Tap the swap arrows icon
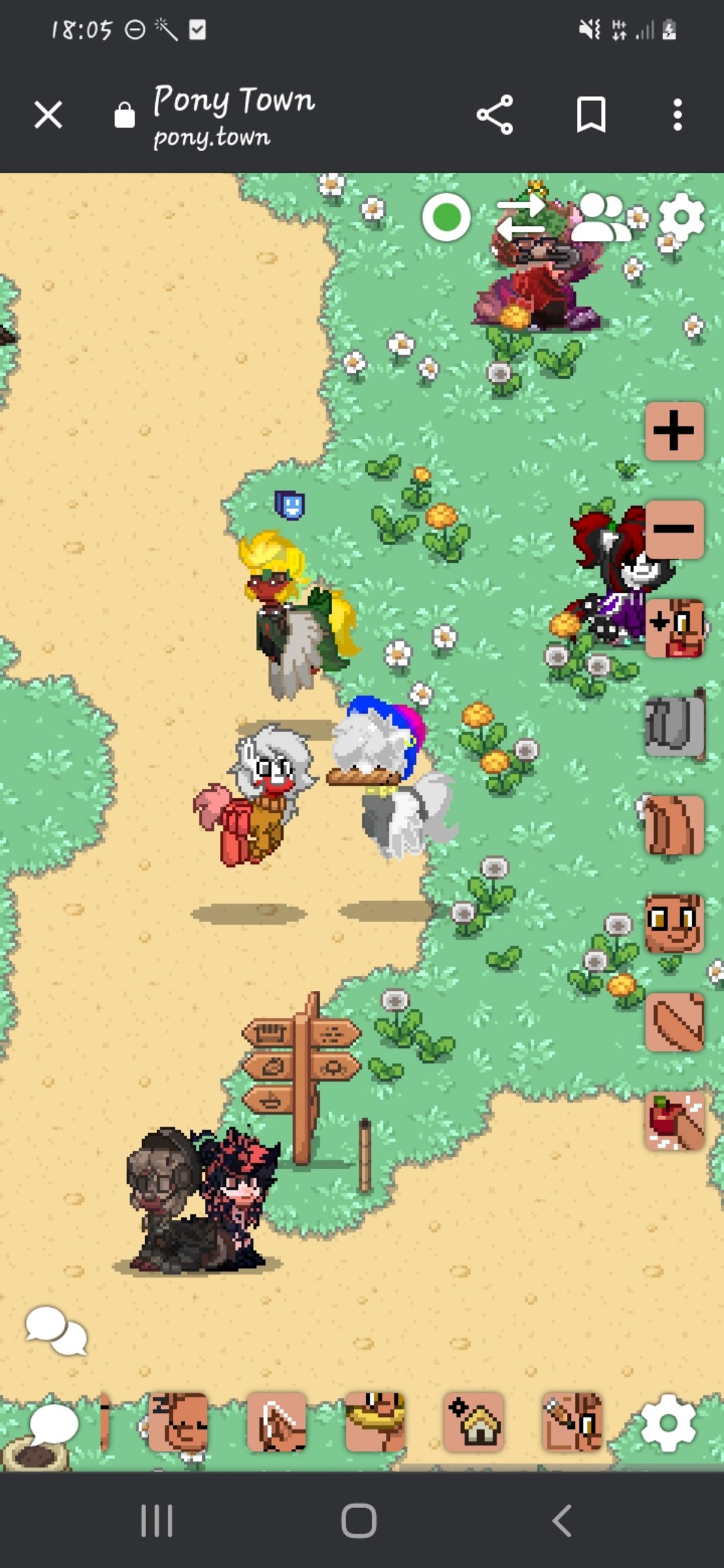 click(x=520, y=219)
